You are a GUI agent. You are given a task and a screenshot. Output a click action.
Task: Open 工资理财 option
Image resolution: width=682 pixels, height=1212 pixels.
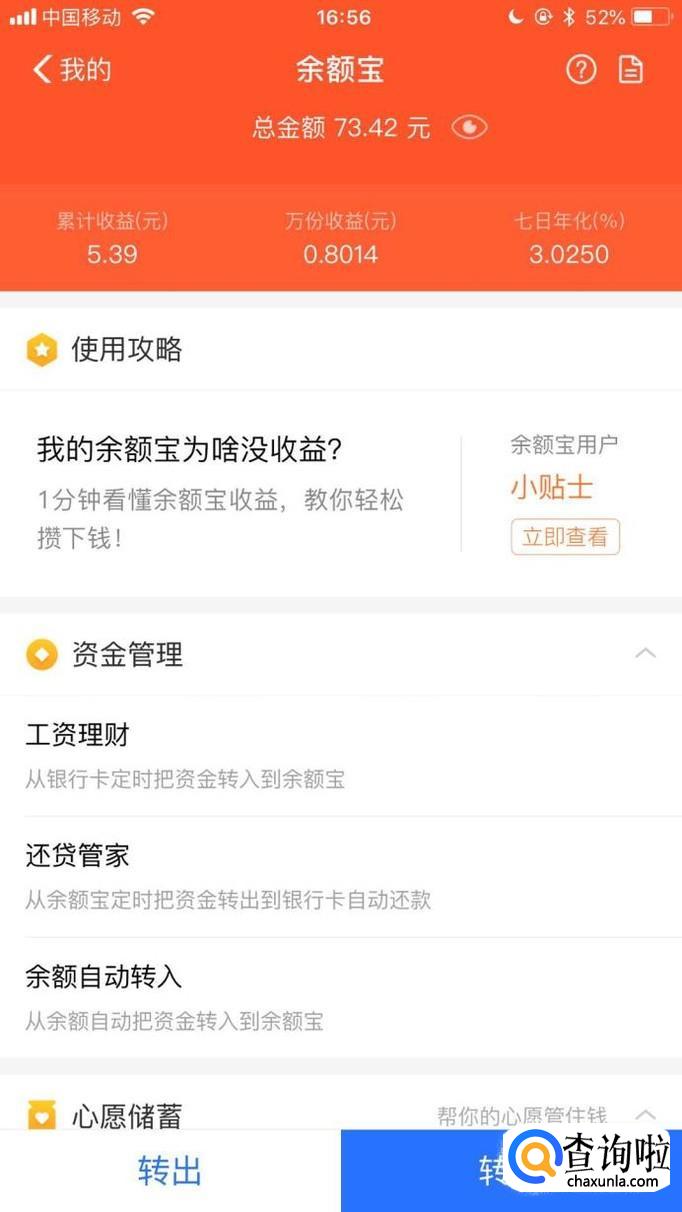(341, 756)
